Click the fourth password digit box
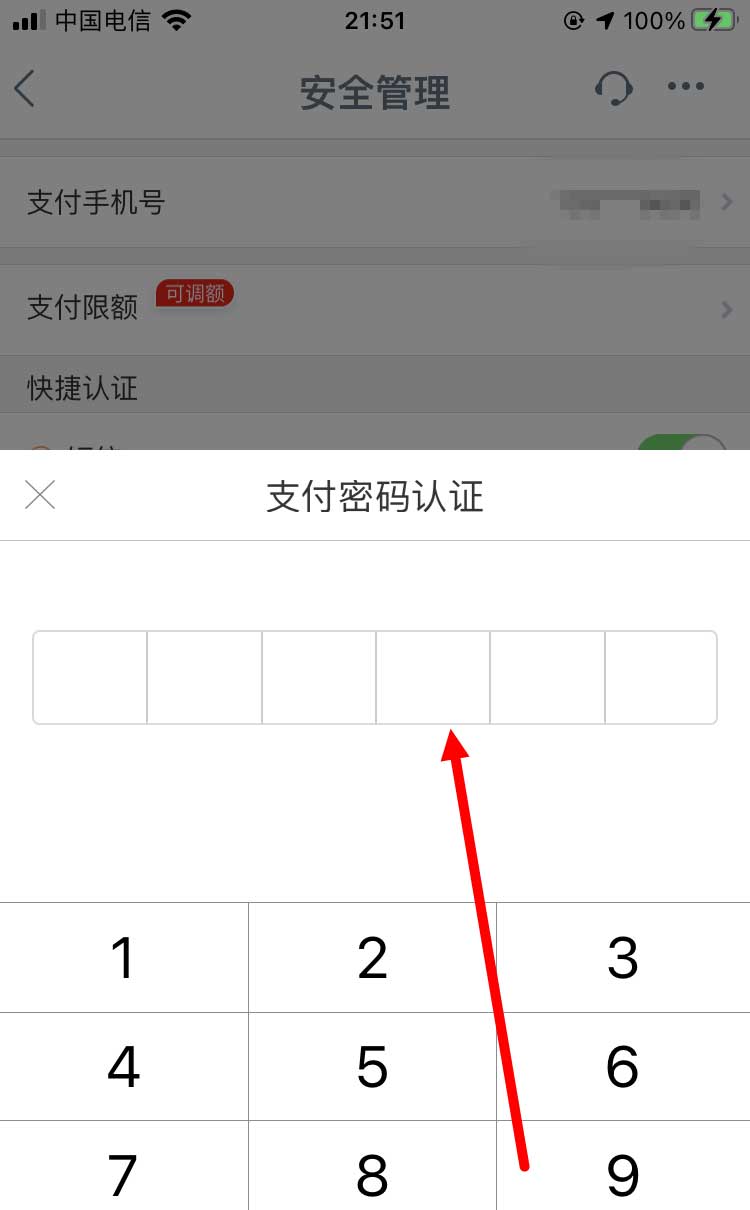Viewport: 750px width, 1210px height. click(432, 677)
